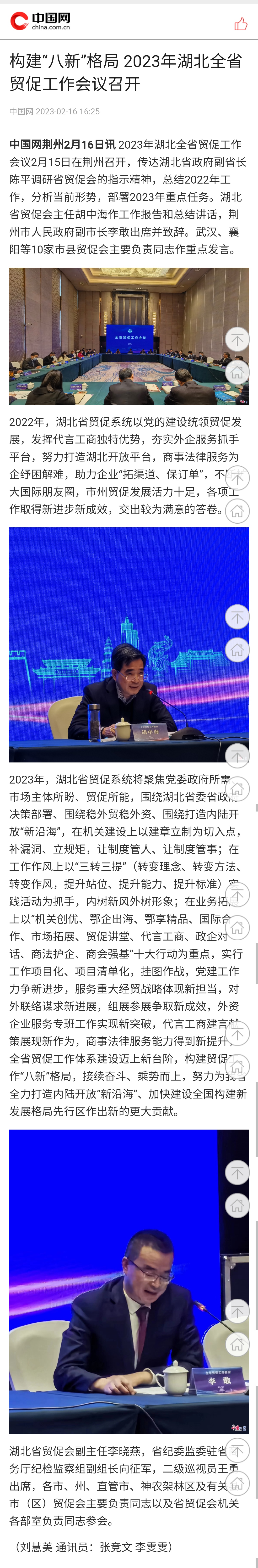Tap back-to-top arrow over the conference room photo

click(x=237, y=340)
